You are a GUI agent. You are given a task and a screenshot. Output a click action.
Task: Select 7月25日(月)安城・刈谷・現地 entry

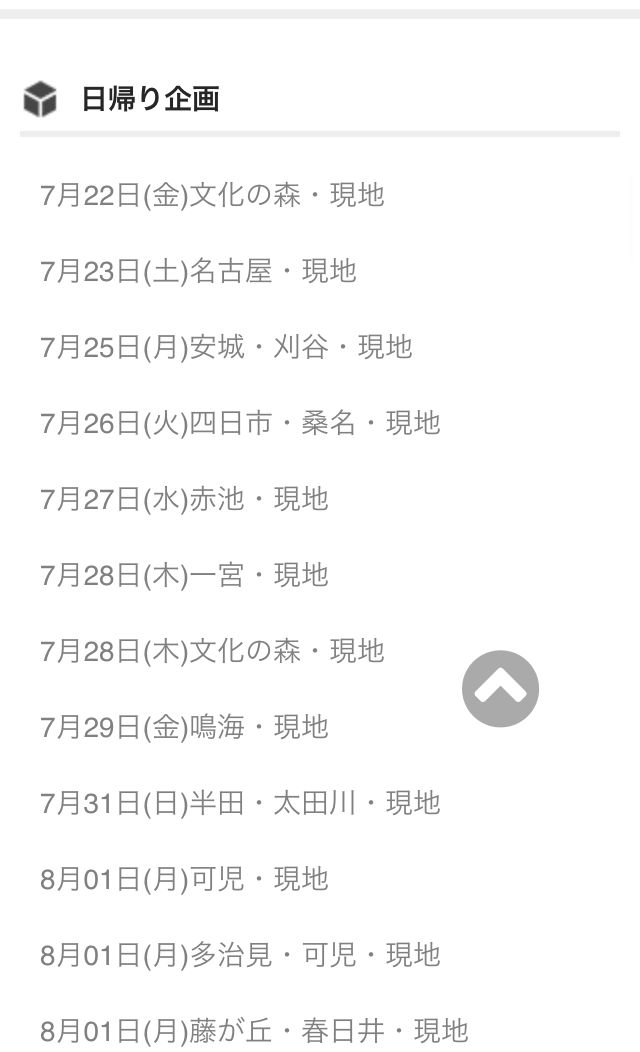226,347
